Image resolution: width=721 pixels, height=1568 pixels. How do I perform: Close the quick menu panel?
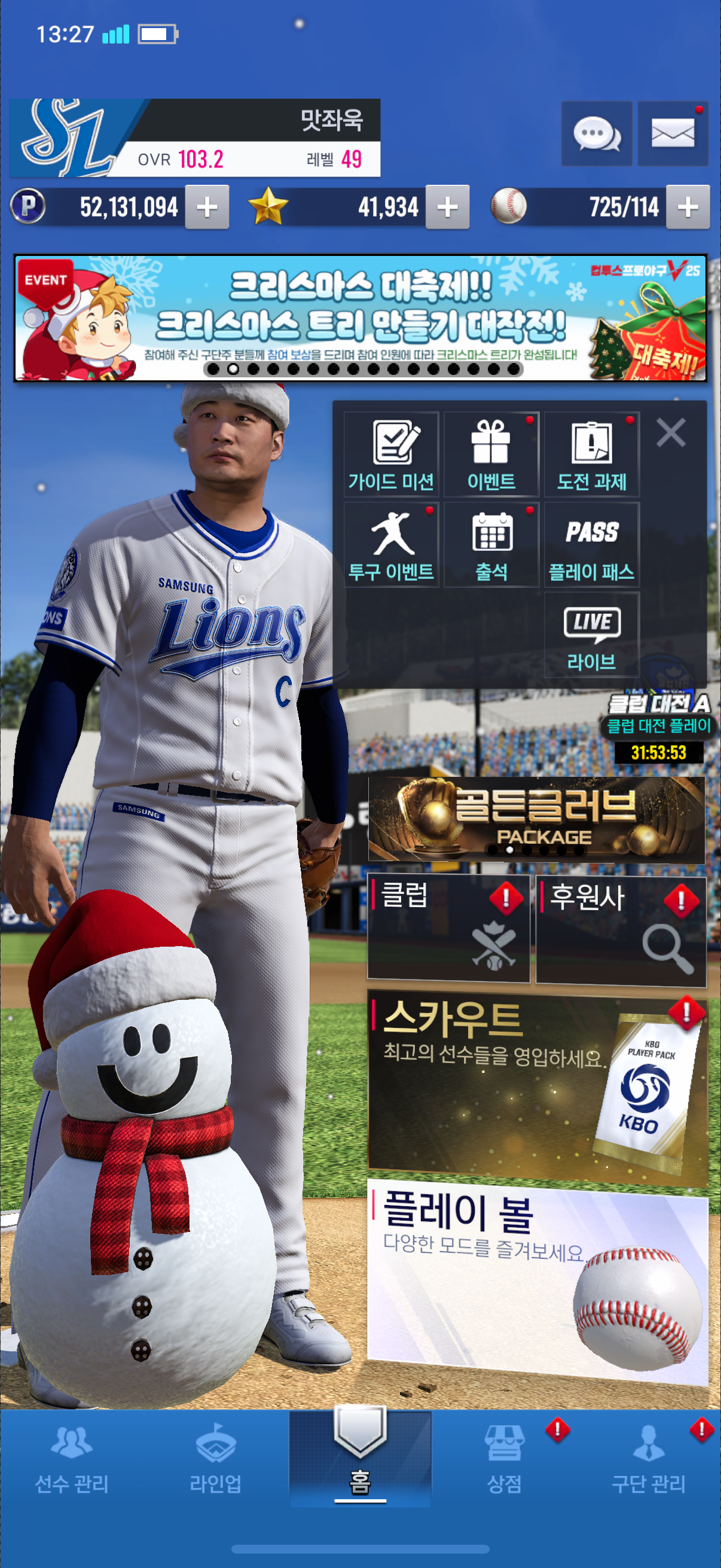click(x=671, y=433)
